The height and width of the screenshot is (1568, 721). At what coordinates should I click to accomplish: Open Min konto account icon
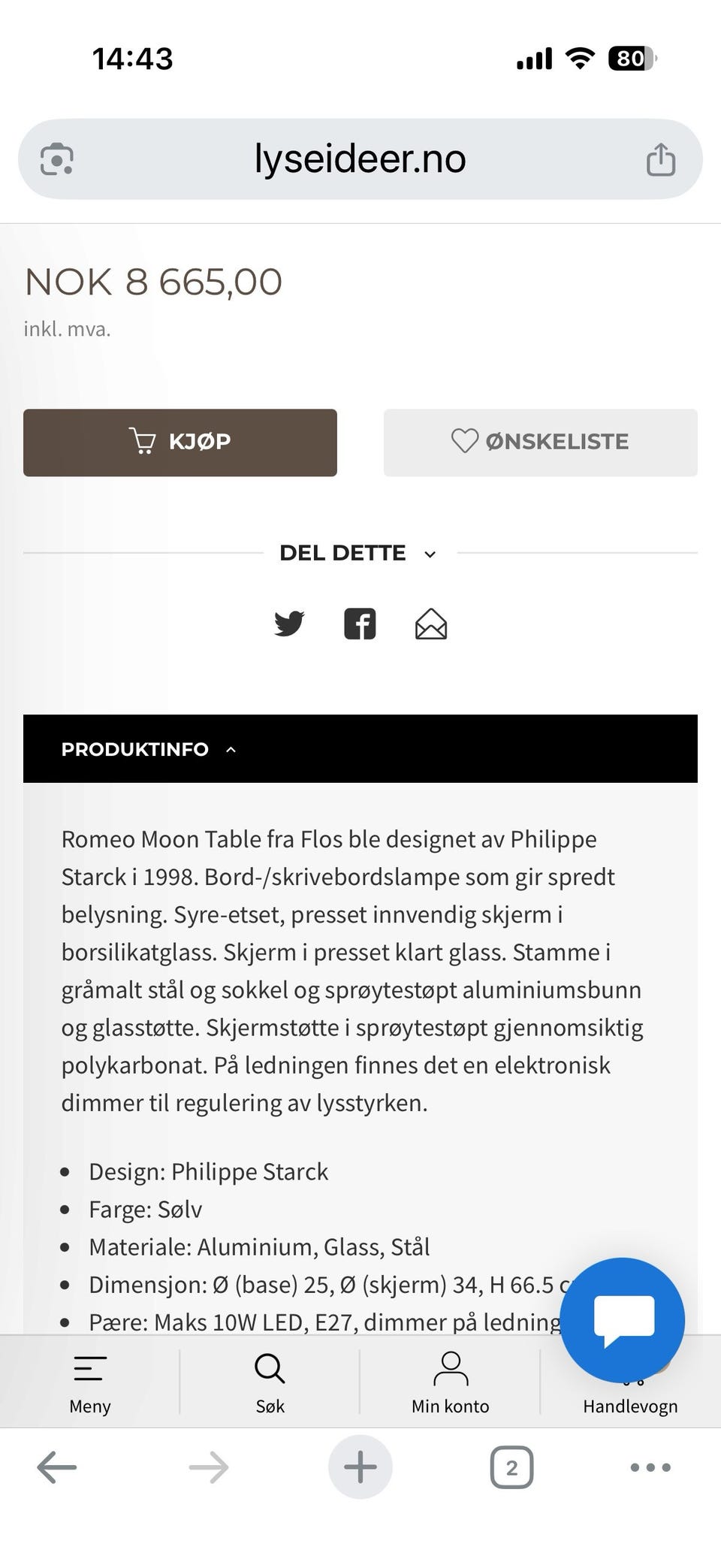[451, 1381]
